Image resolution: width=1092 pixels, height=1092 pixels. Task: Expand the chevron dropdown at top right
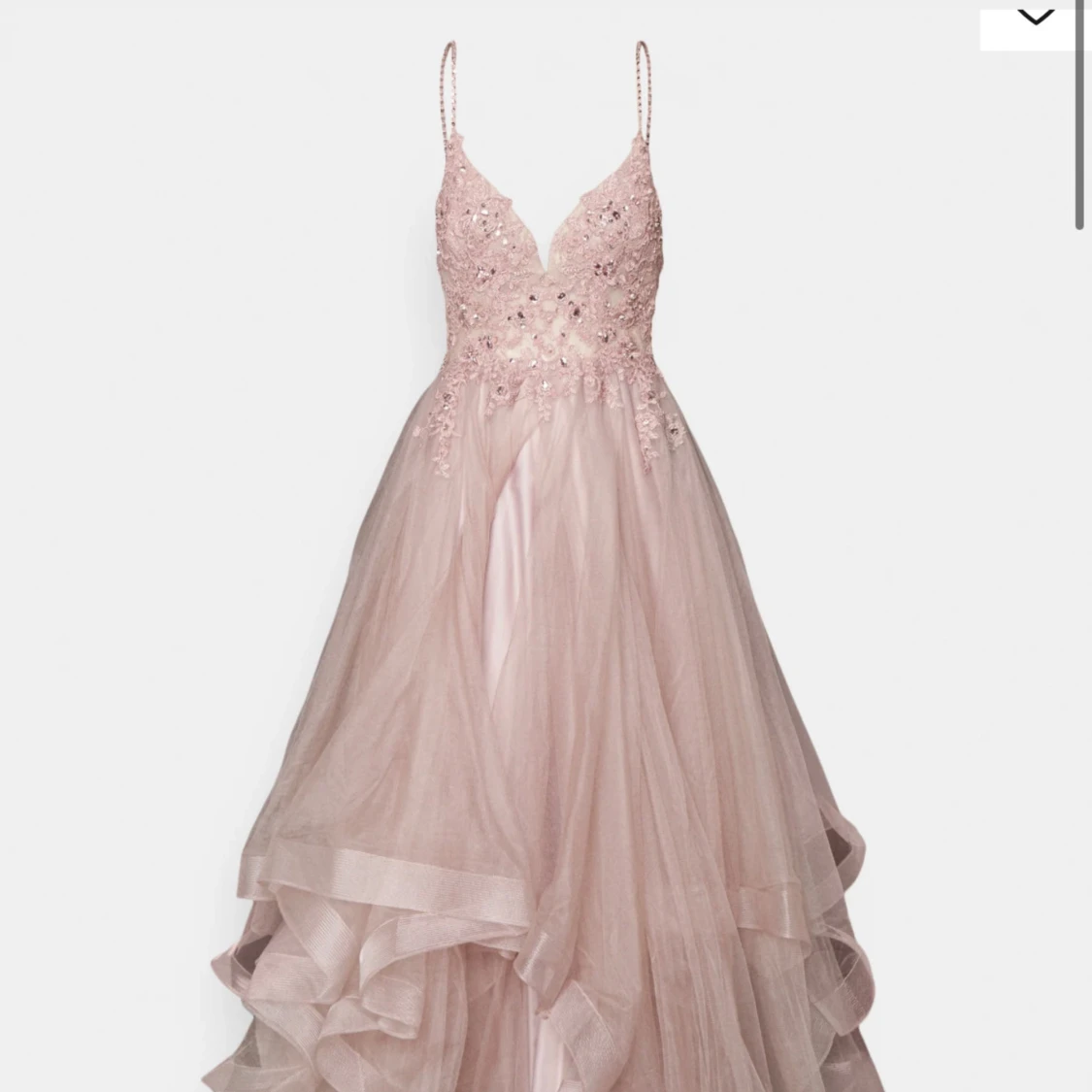coord(1035,17)
